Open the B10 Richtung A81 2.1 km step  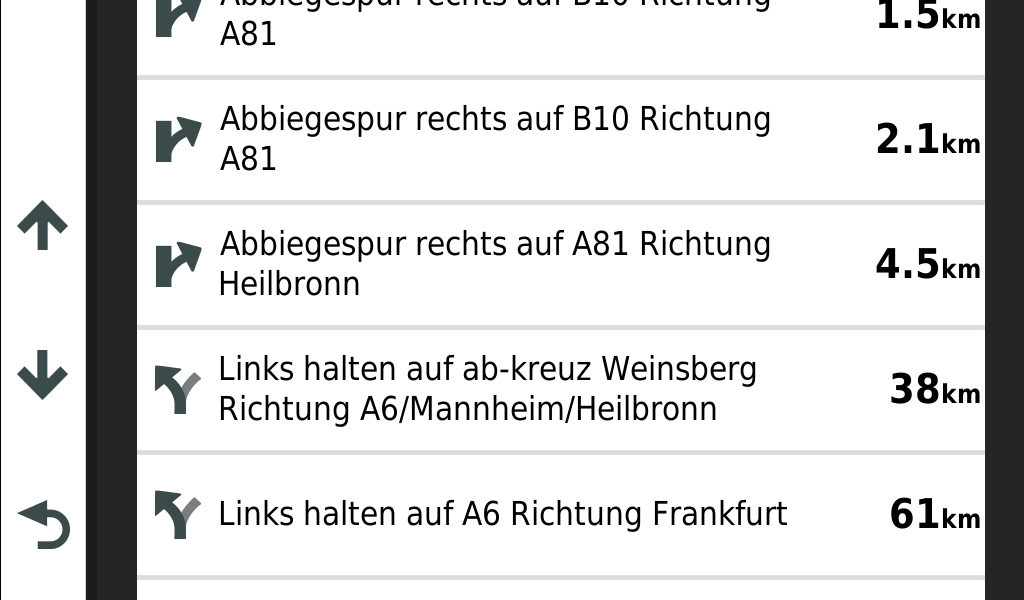coord(560,140)
